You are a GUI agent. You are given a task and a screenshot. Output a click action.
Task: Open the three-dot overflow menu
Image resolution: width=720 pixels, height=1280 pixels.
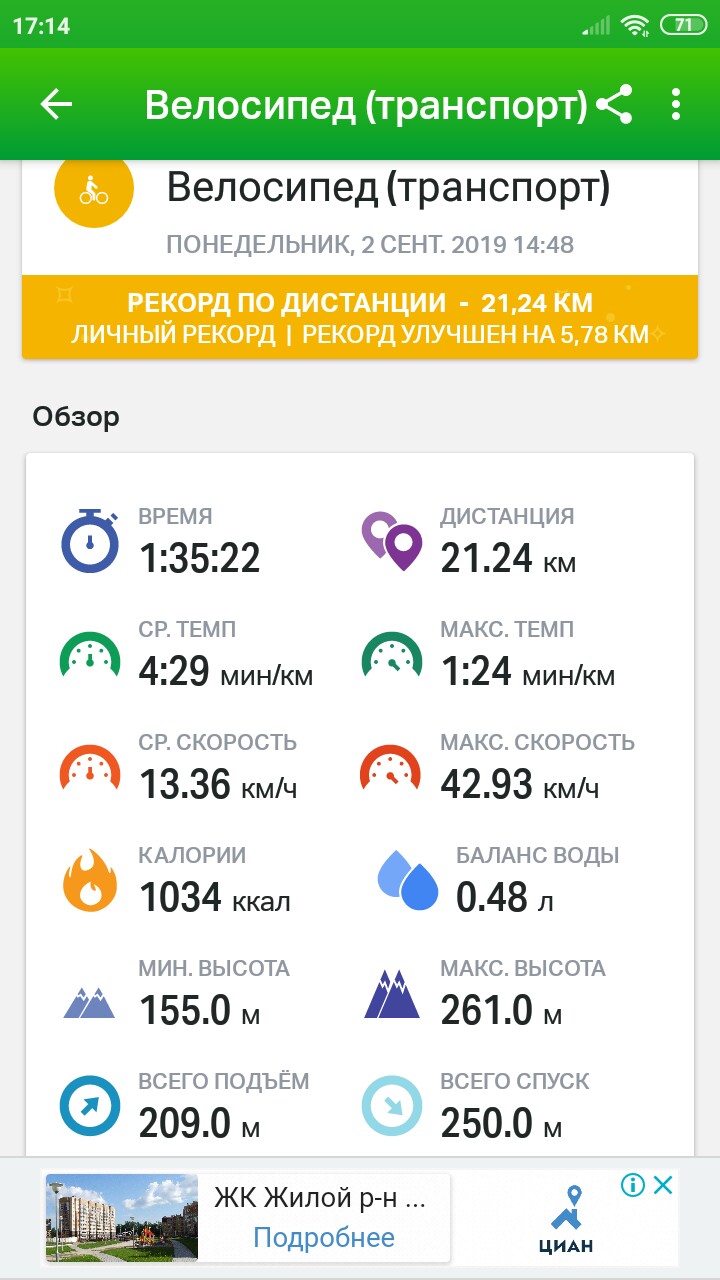(x=677, y=104)
